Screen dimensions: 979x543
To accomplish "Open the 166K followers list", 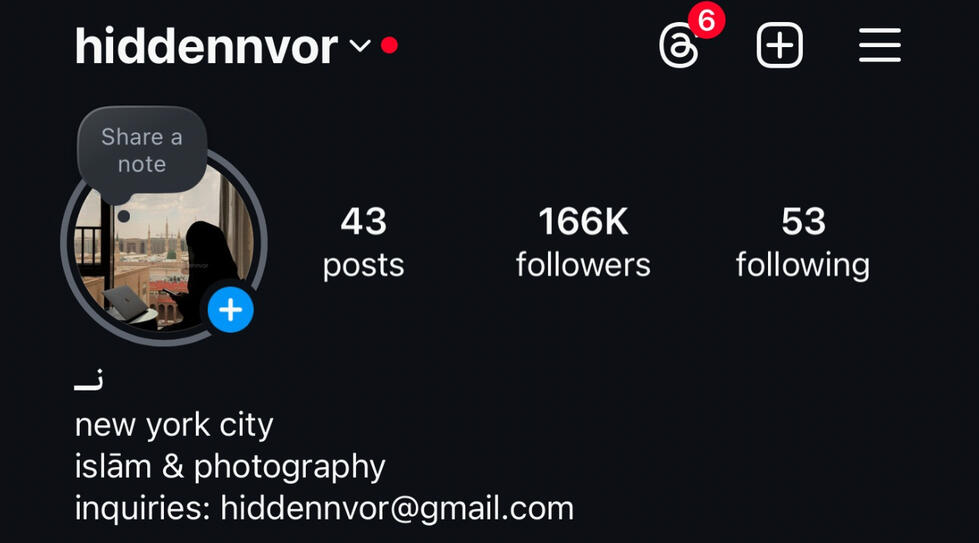I will tap(583, 242).
